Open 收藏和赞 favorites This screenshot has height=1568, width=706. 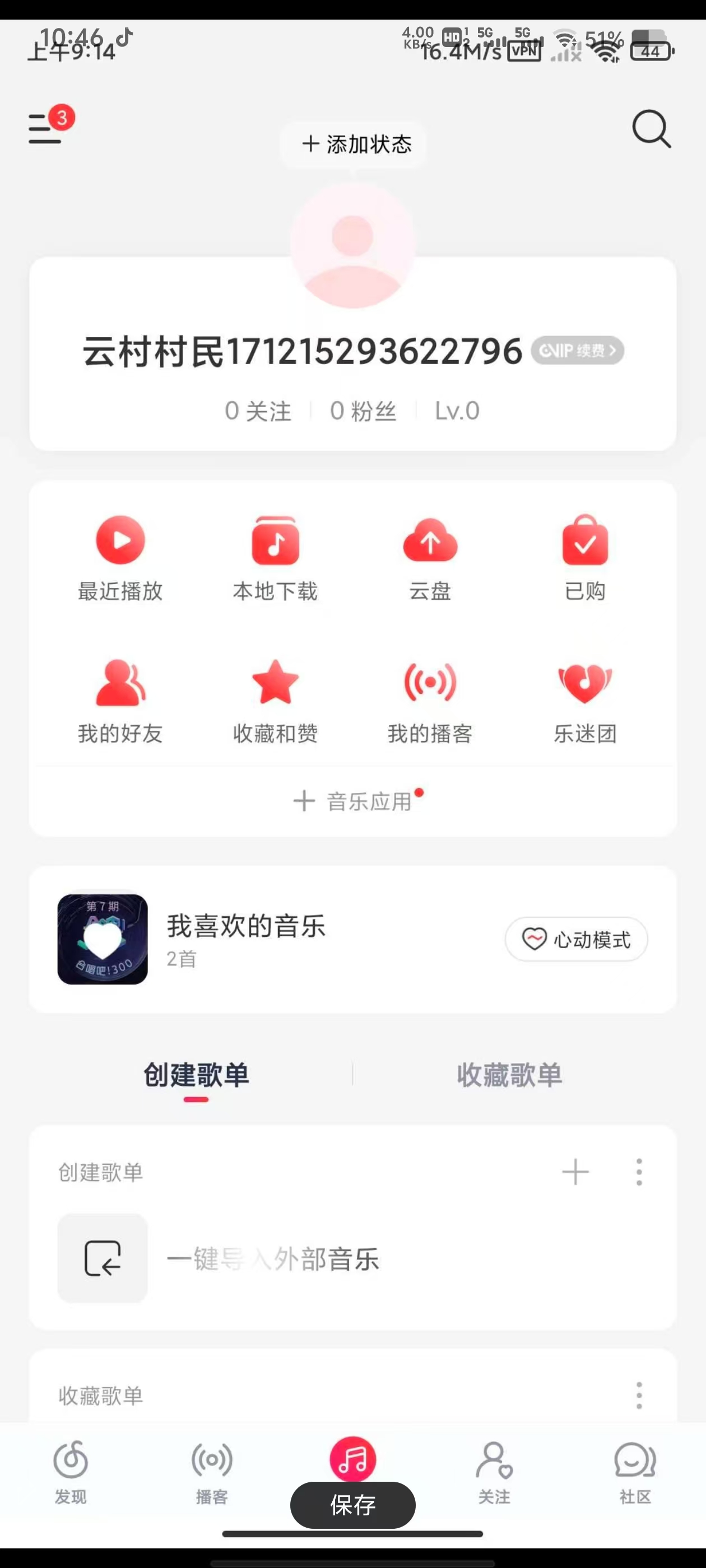(275, 701)
